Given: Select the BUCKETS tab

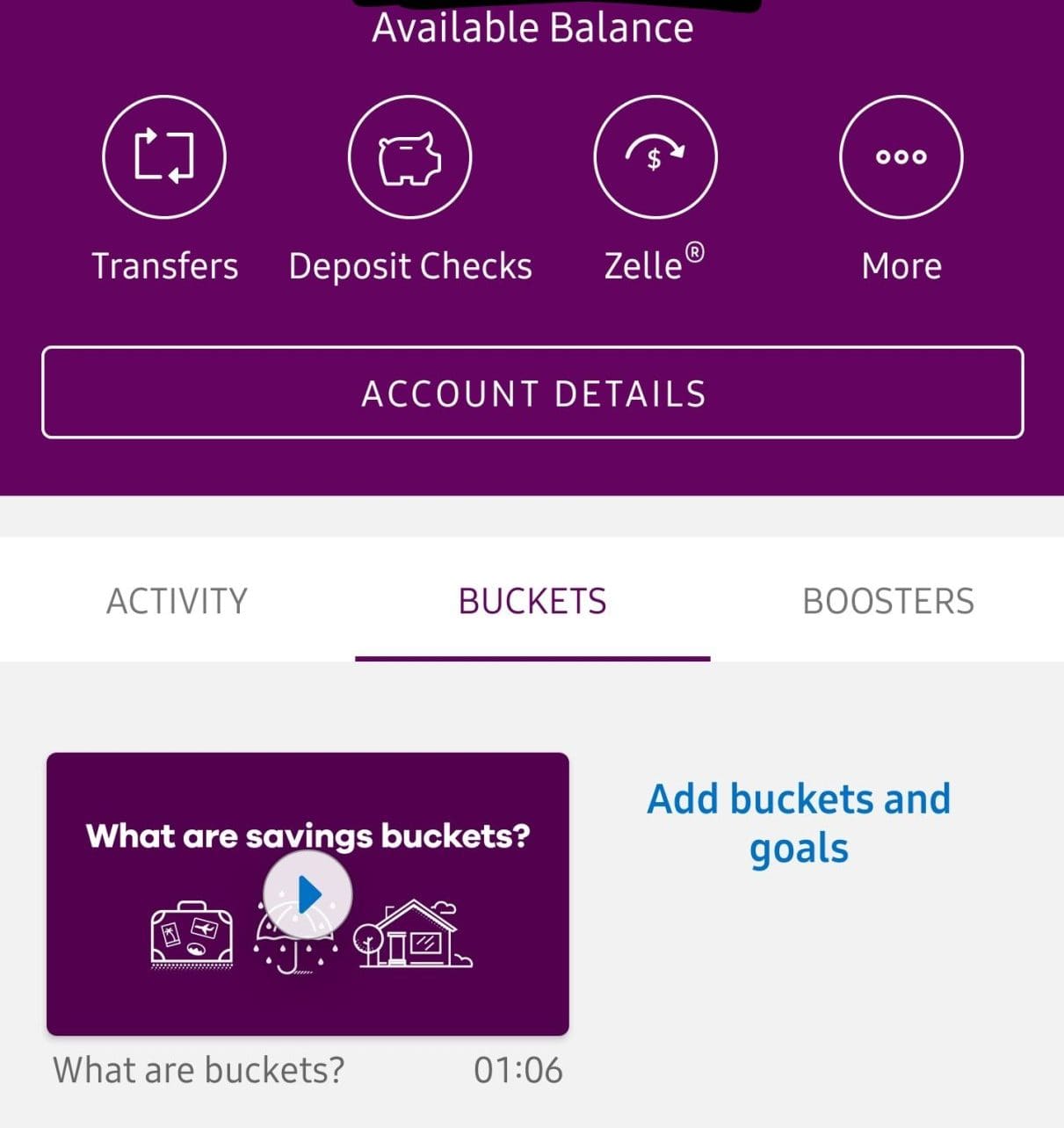Looking at the screenshot, I should click(531, 600).
